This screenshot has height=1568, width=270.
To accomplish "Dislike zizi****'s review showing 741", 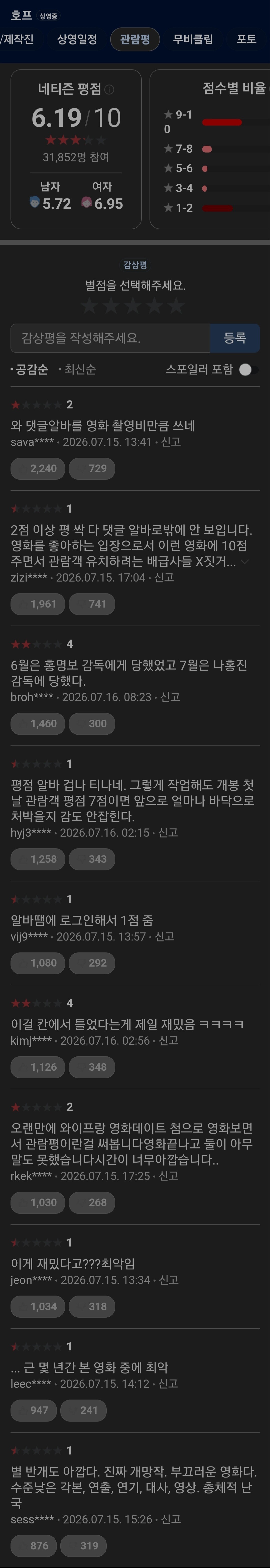I will [92, 604].
